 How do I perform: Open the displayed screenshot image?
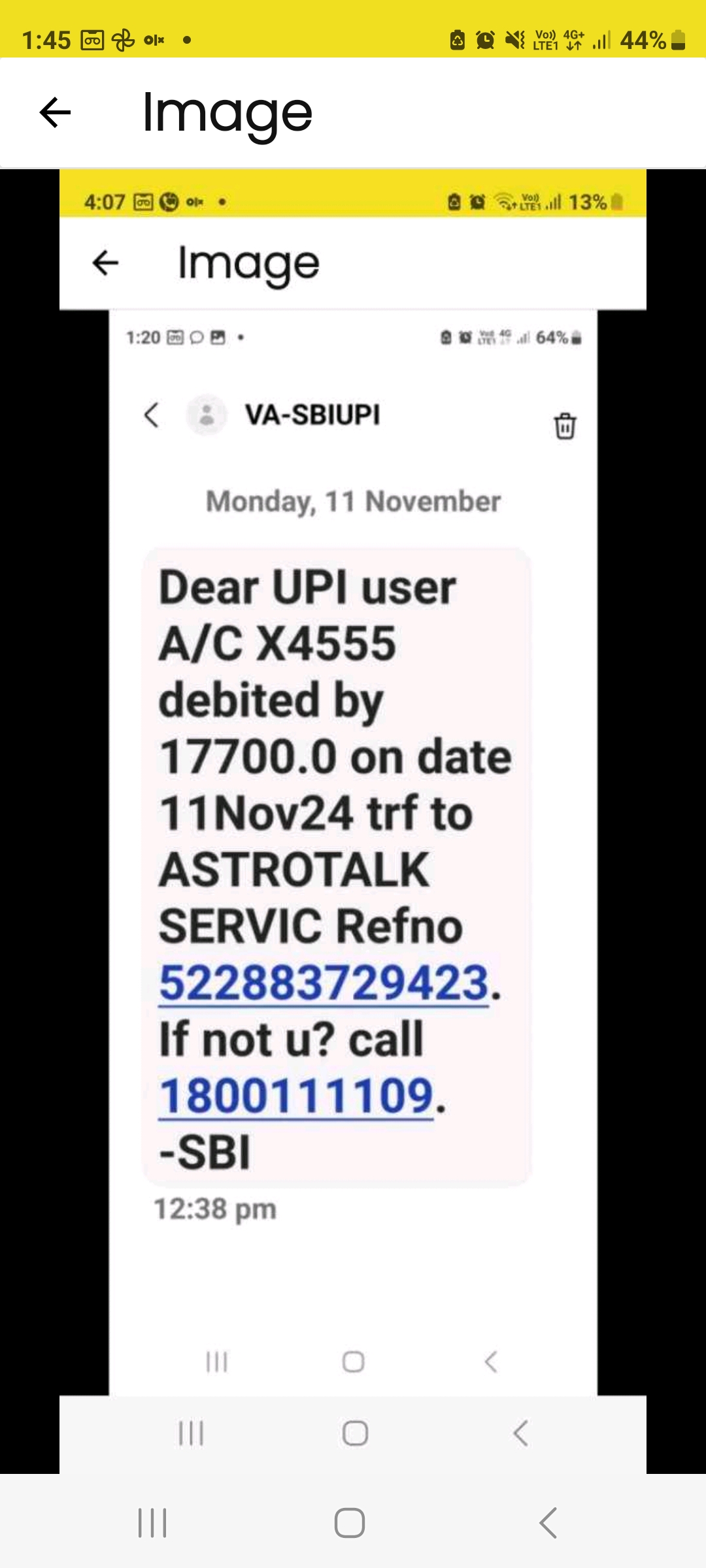(353, 821)
